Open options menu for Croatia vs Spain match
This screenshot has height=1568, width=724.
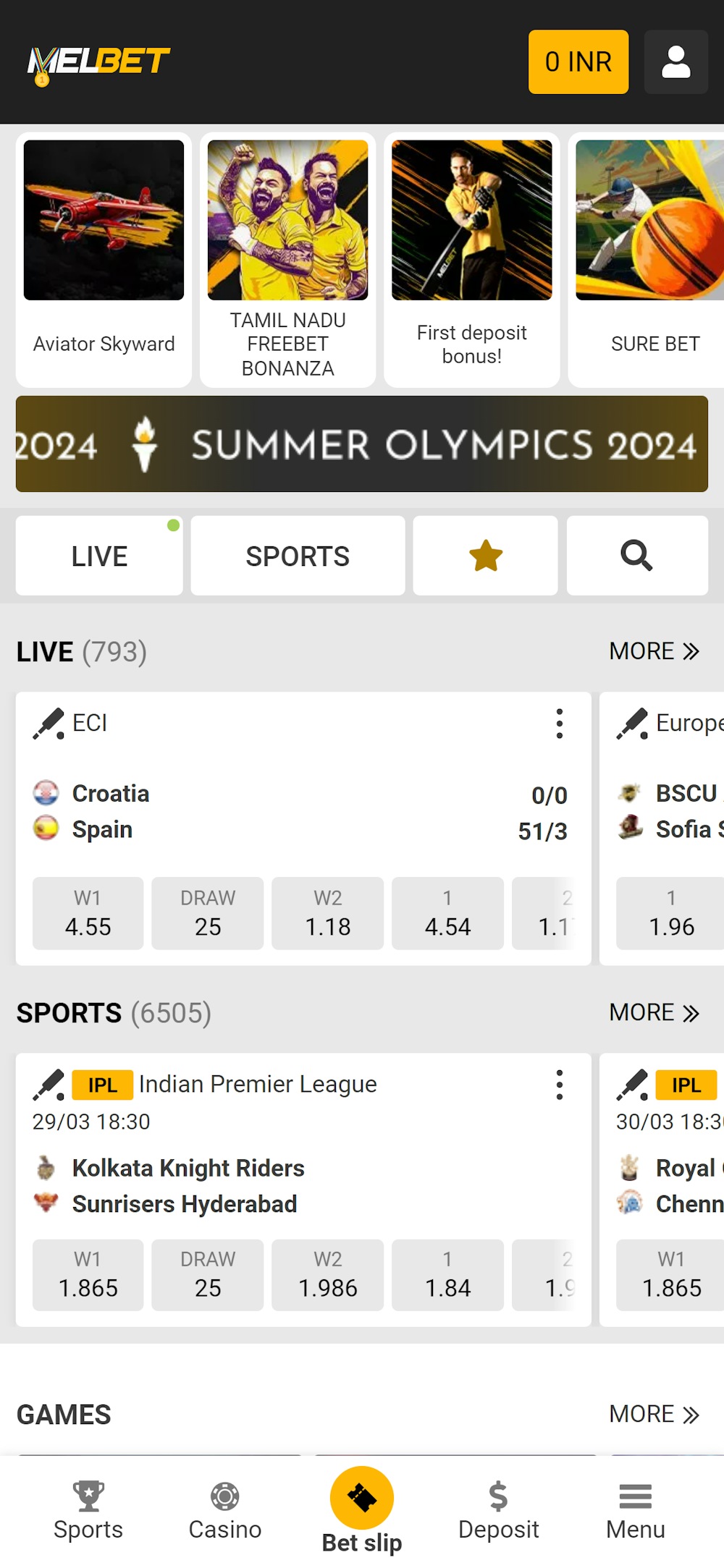click(559, 723)
